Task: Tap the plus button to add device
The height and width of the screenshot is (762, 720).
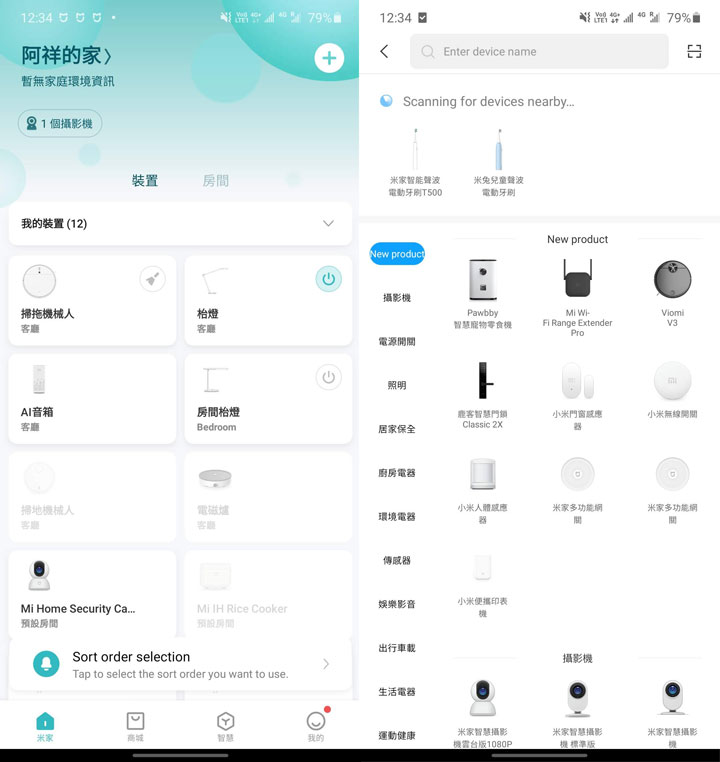Action: tap(329, 58)
